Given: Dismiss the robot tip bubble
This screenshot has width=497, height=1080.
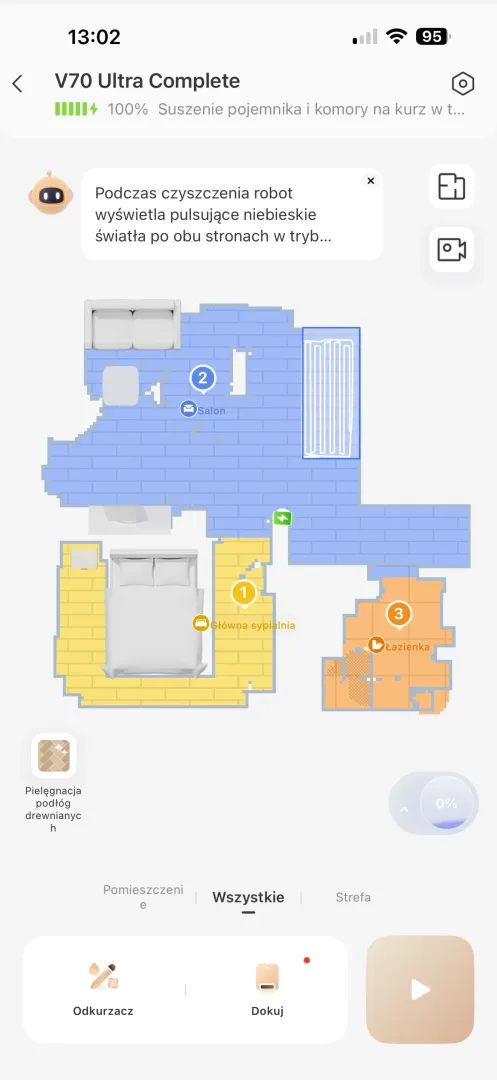Looking at the screenshot, I should click(x=370, y=180).
